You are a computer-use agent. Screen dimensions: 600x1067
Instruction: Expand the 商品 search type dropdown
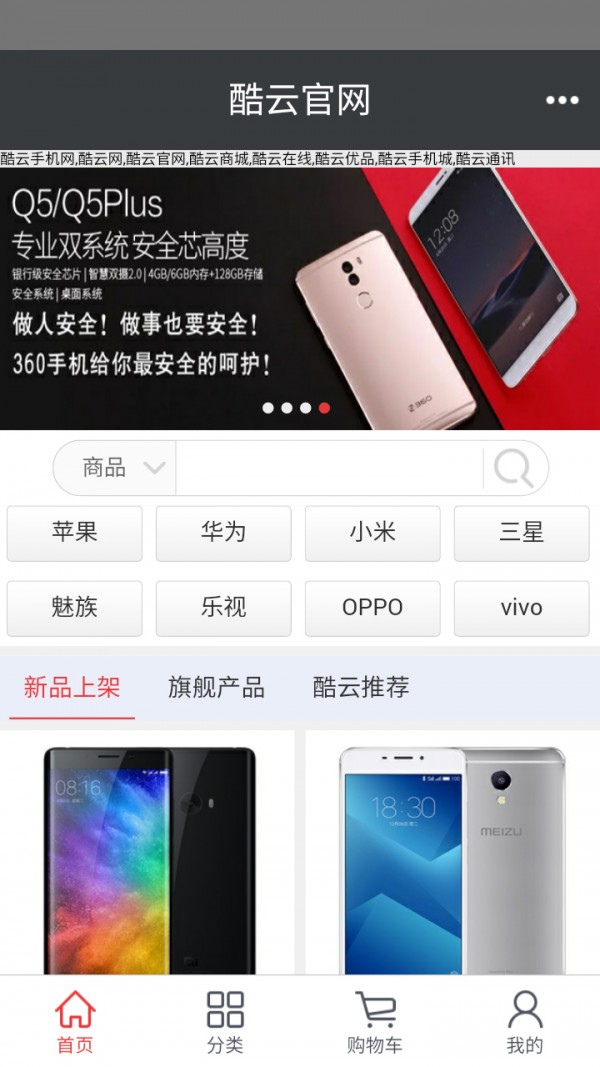click(121, 467)
